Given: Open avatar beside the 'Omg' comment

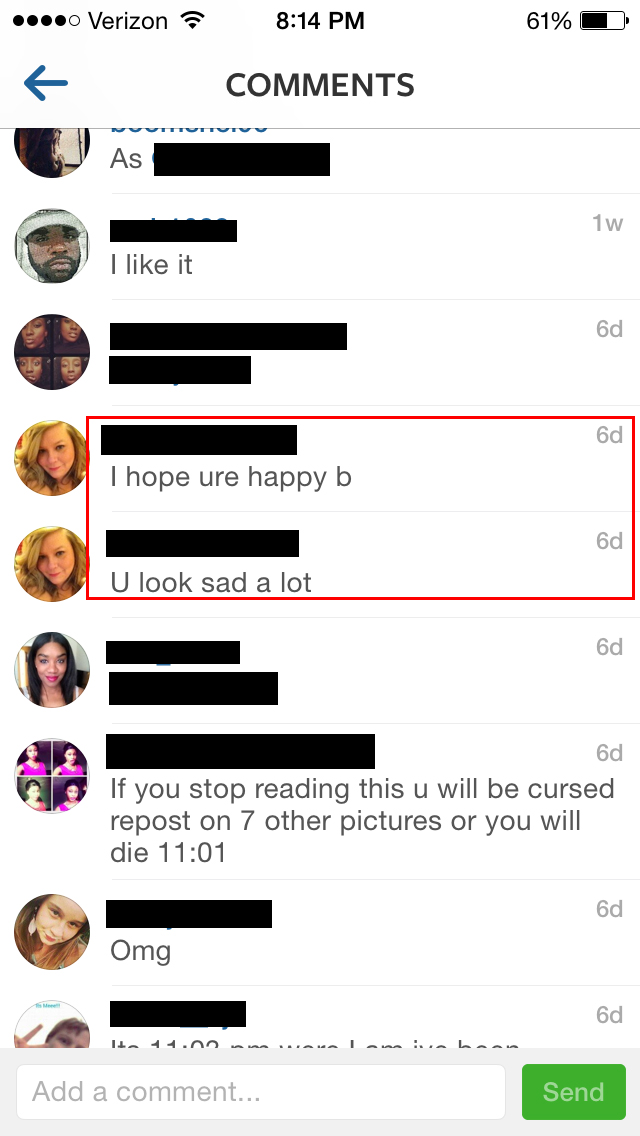Looking at the screenshot, I should (x=52, y=932).
